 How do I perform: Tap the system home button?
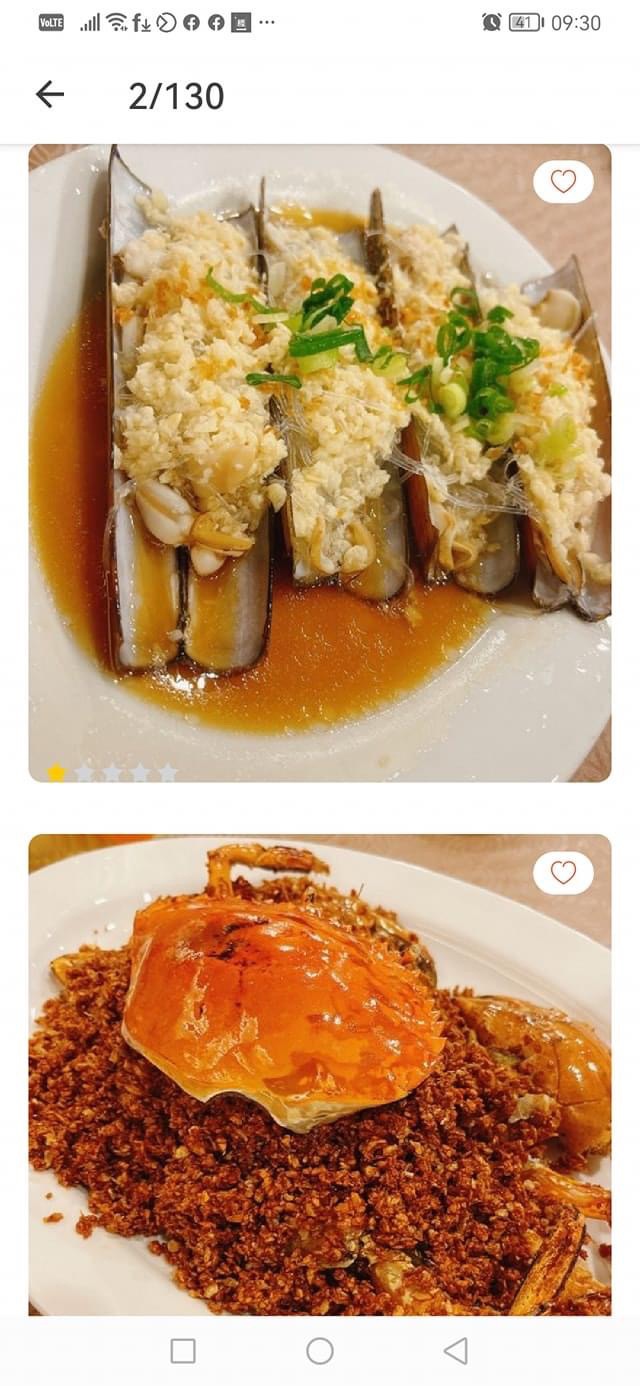click(x=320, y=1351)
